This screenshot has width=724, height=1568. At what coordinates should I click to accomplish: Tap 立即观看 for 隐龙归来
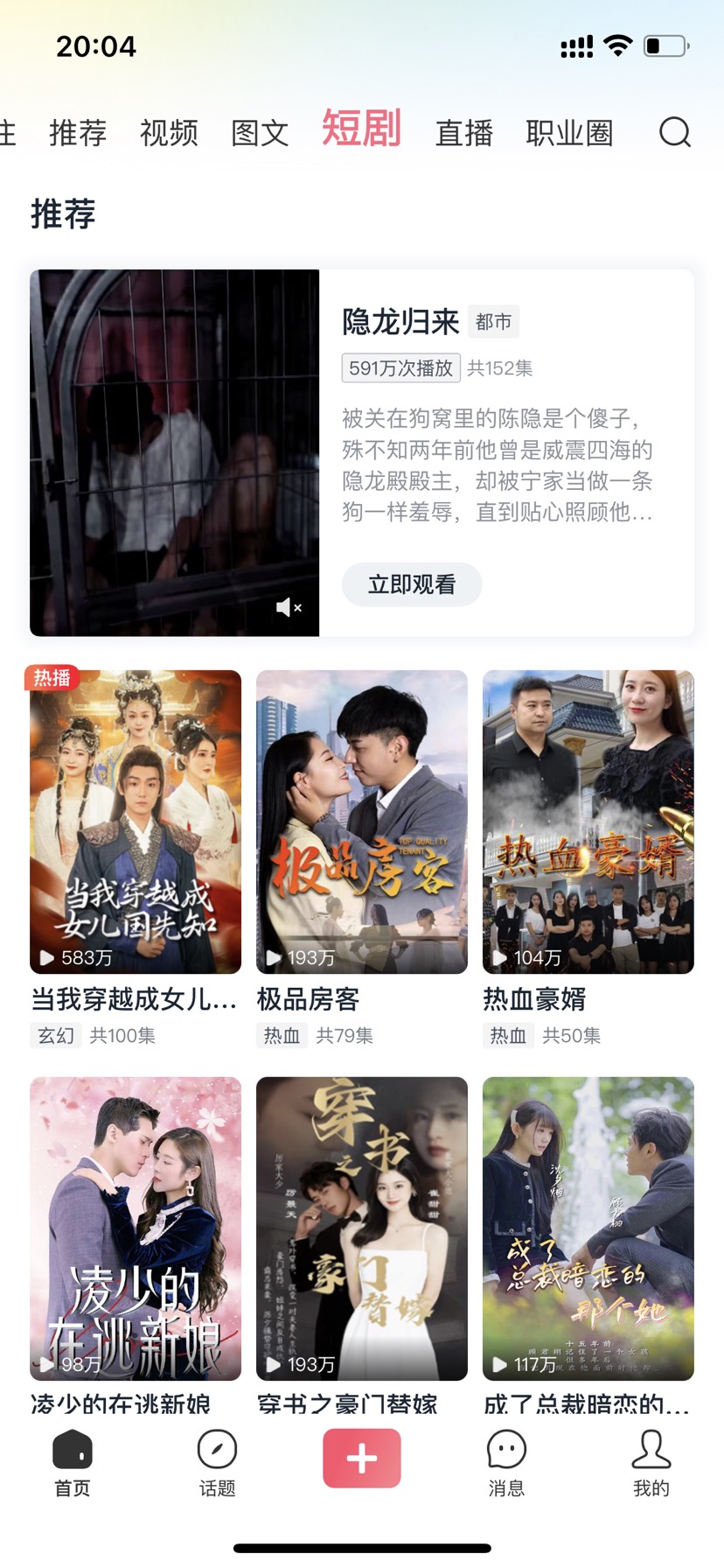412,584
